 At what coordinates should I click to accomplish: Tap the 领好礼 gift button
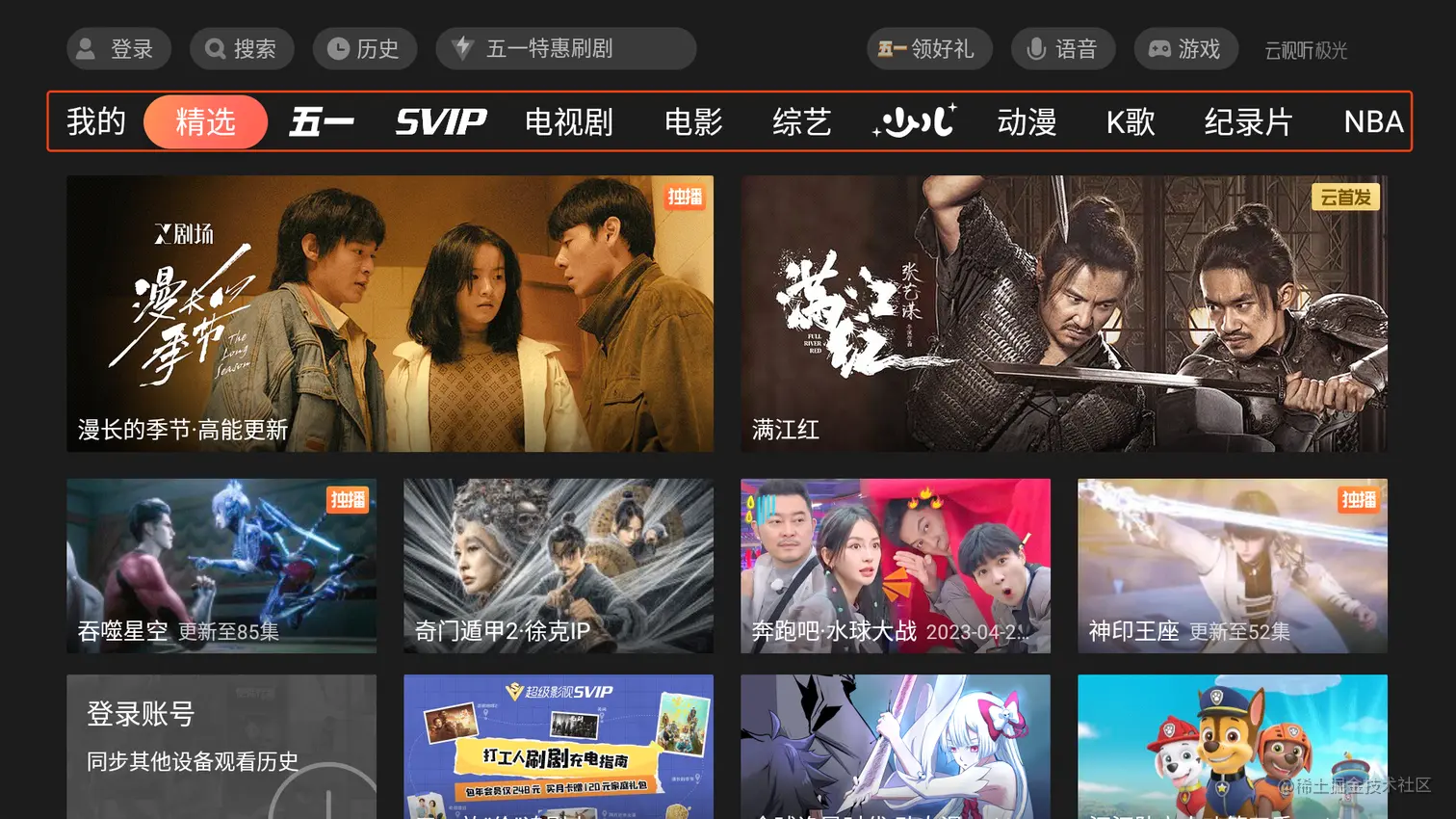pos(928,49)
